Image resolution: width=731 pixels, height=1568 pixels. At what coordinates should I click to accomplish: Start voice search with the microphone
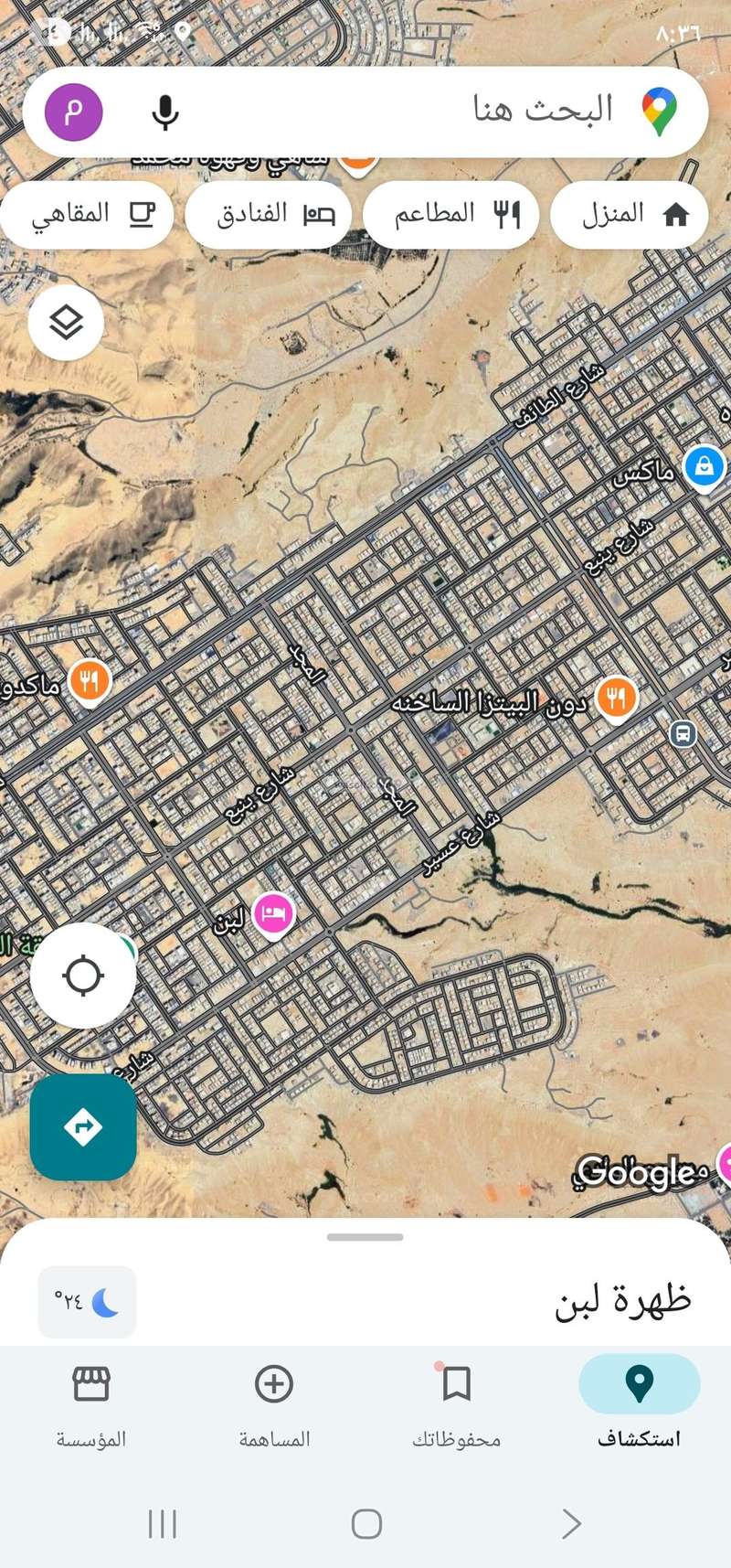pos(165,112)
